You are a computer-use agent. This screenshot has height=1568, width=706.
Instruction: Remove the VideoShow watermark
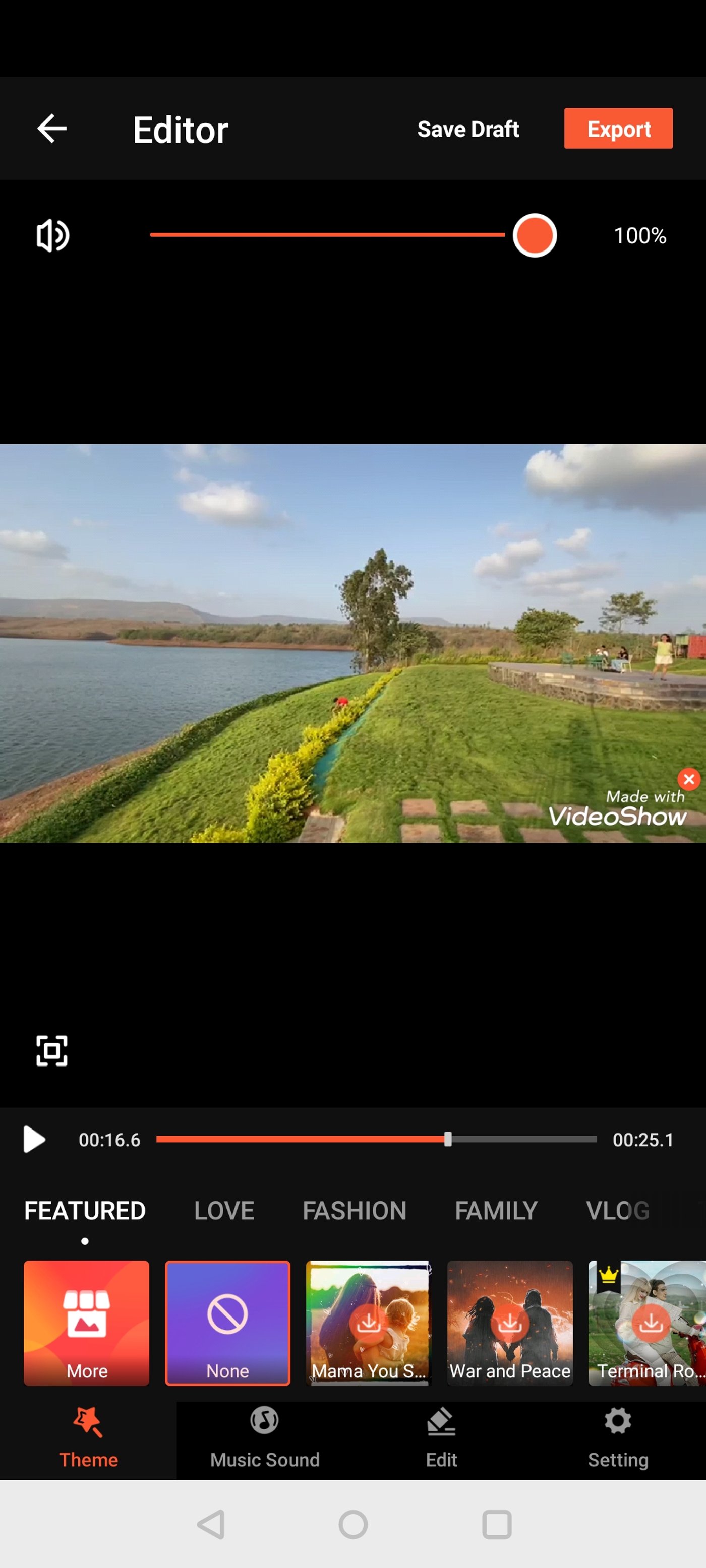pyautogui.click(x=688, y=779)
